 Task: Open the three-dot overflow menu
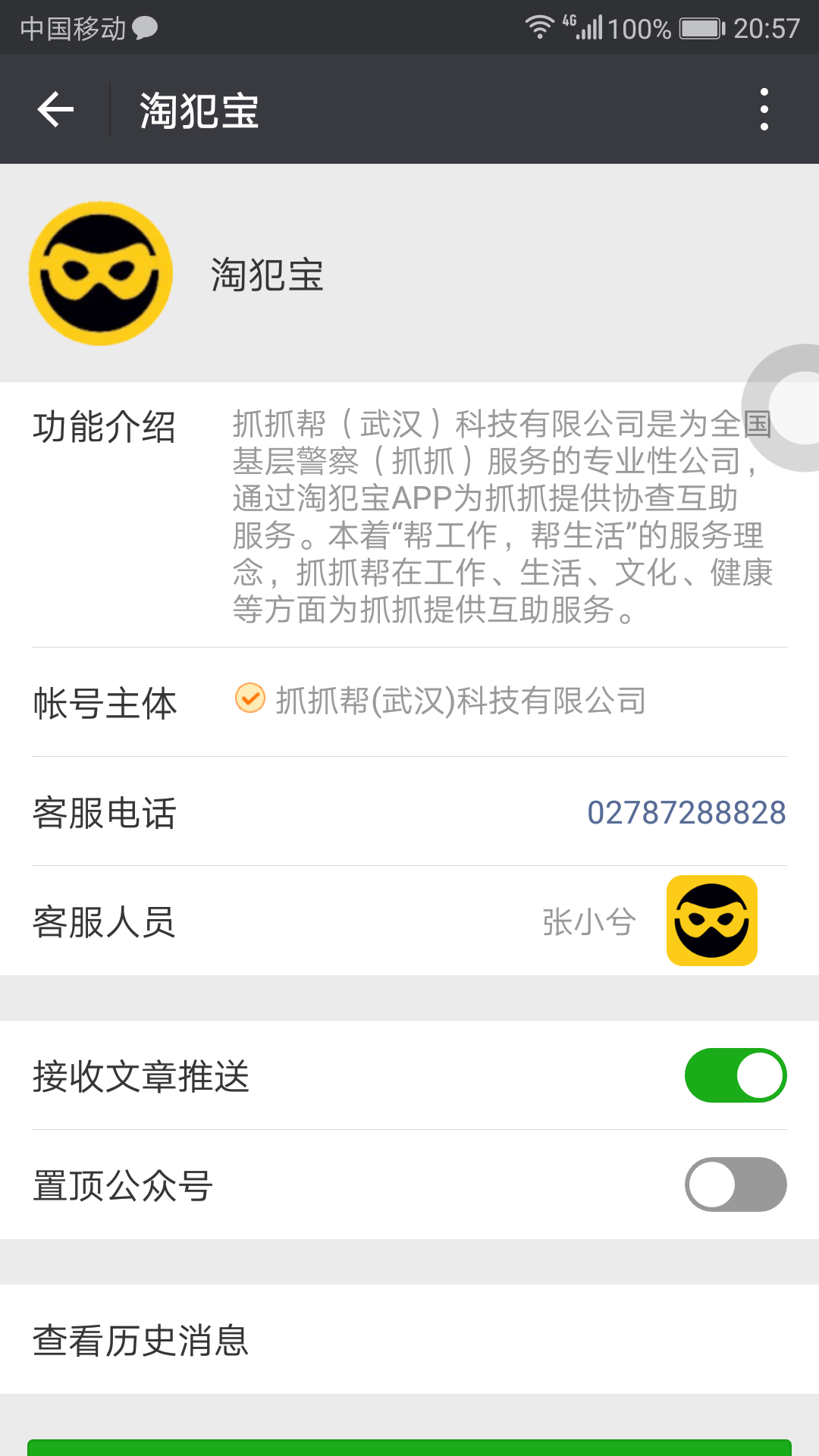pyautogui.click(x=764, y=110)
